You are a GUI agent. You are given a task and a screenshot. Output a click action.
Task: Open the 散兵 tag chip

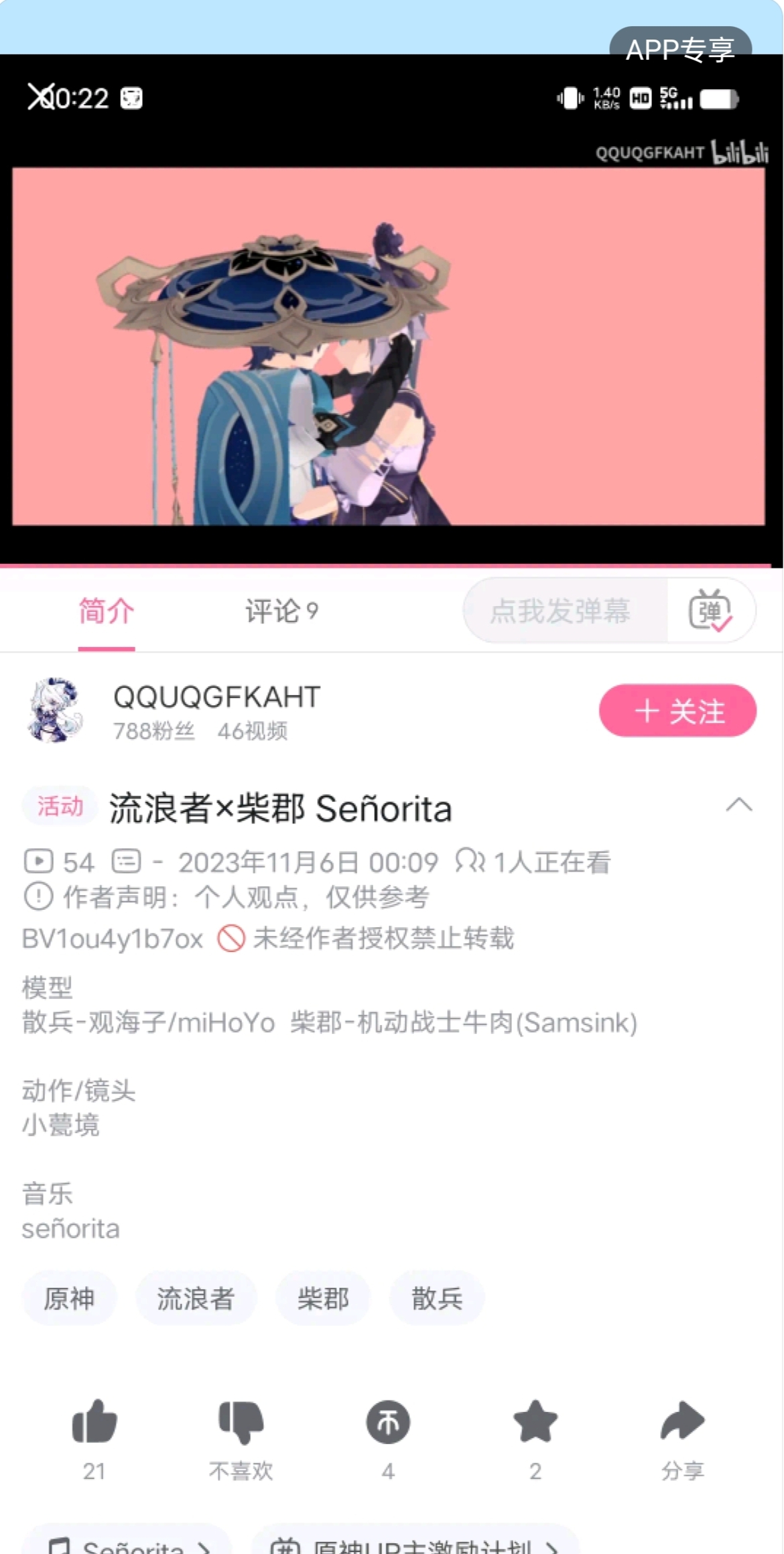pyautogui.click(x=437, y=1299)
